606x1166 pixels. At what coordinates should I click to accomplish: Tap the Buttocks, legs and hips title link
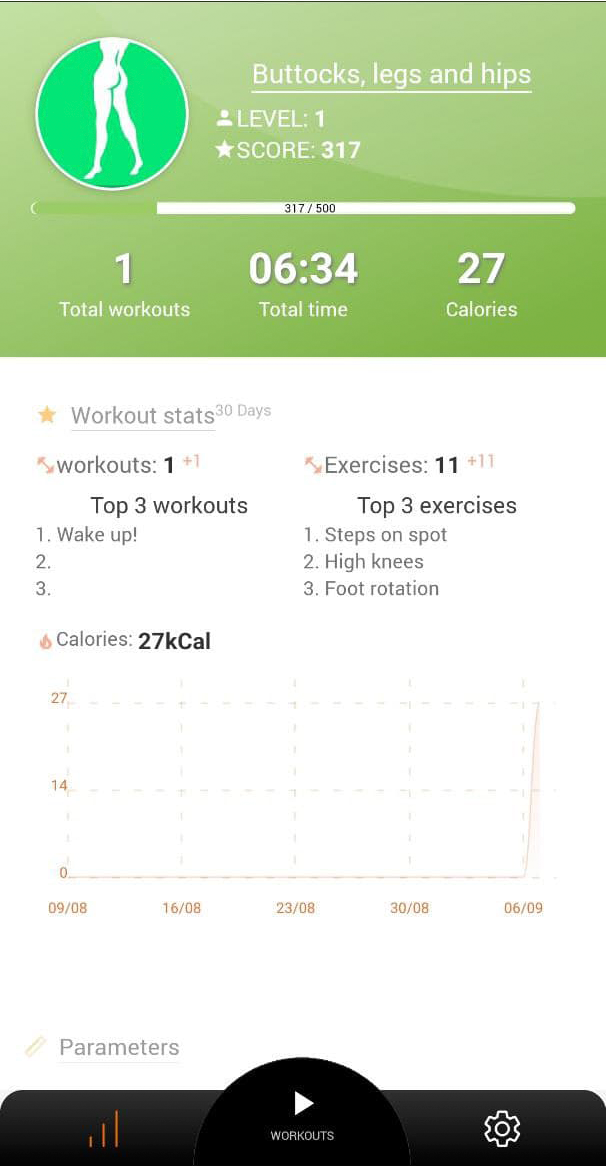391,74
